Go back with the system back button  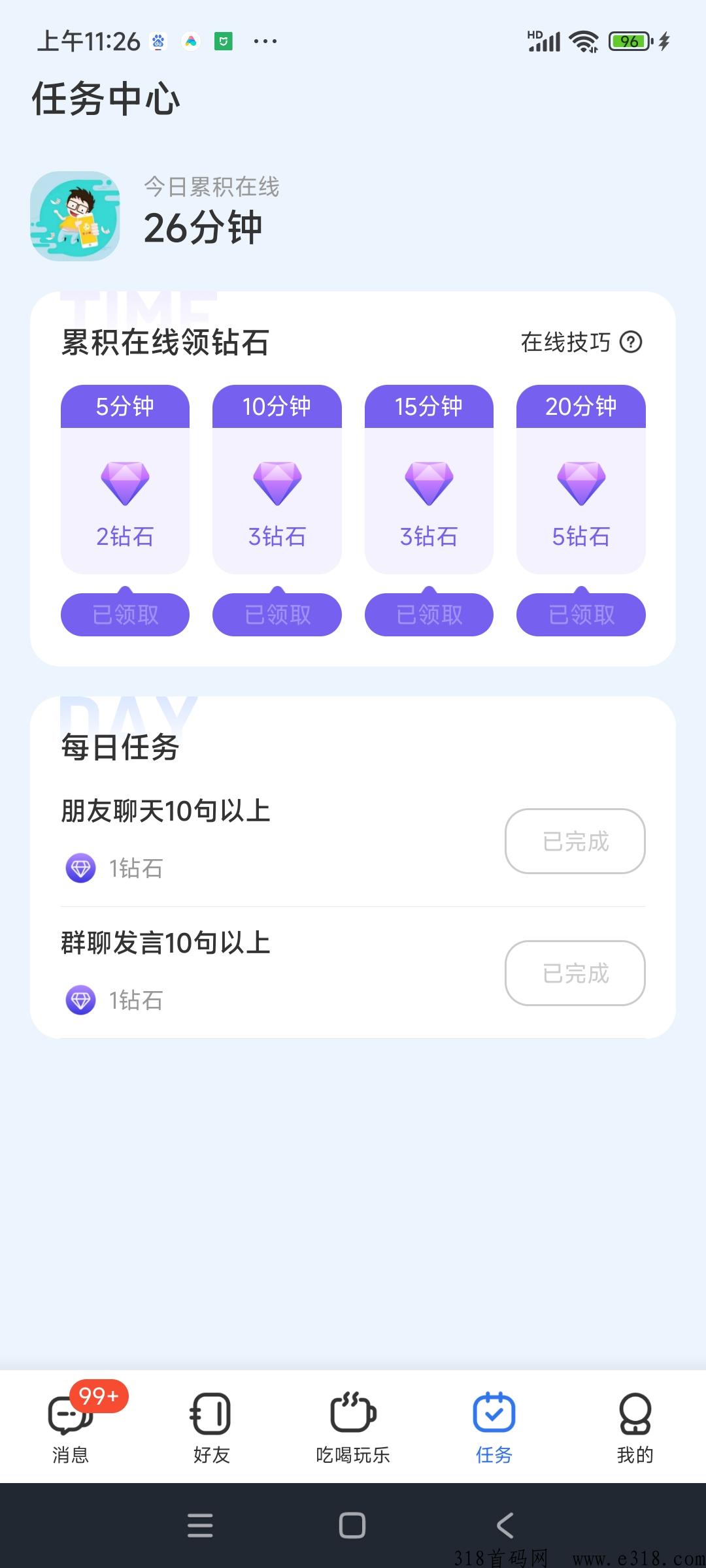[x=505, y=1526]
